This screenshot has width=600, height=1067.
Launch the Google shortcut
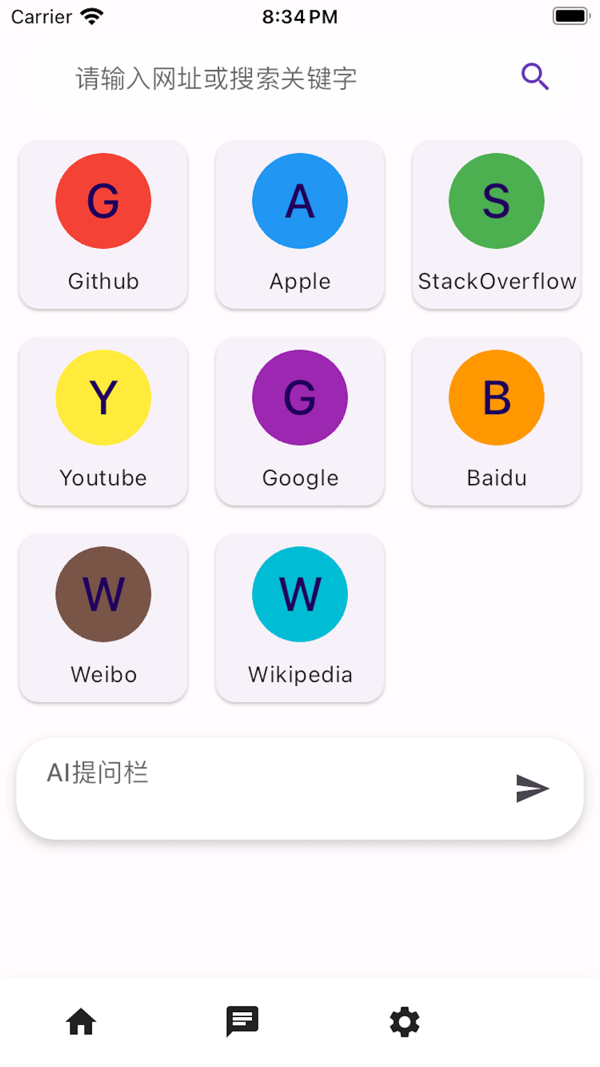tap(300, 421)
